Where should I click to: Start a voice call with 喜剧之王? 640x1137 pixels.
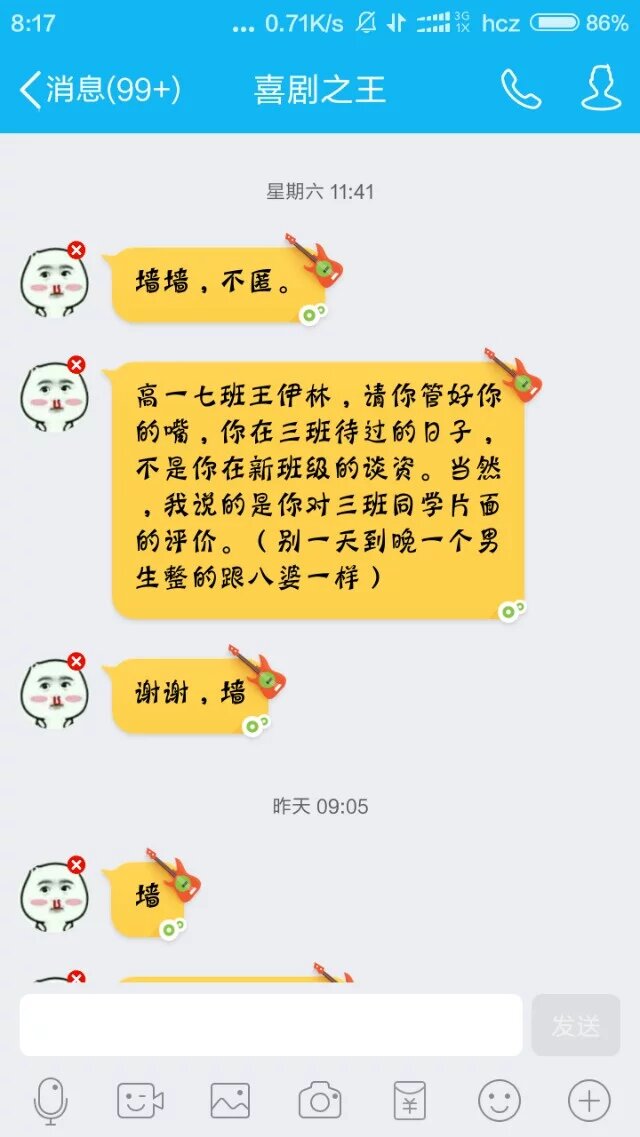point(520,90)
